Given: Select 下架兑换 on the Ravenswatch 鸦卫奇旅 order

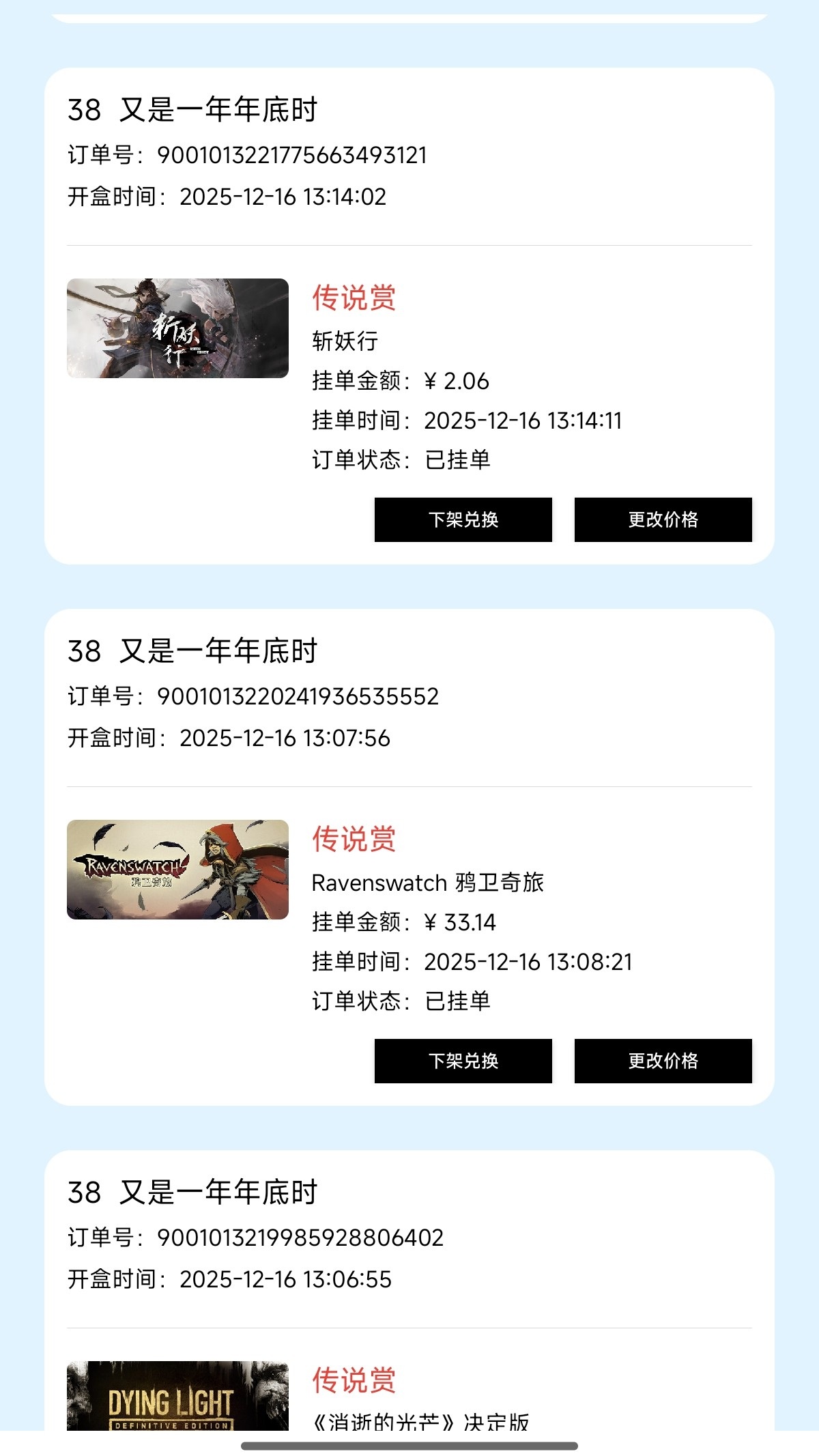Looking at the screenshot, I should click(x=463, y=1061).
